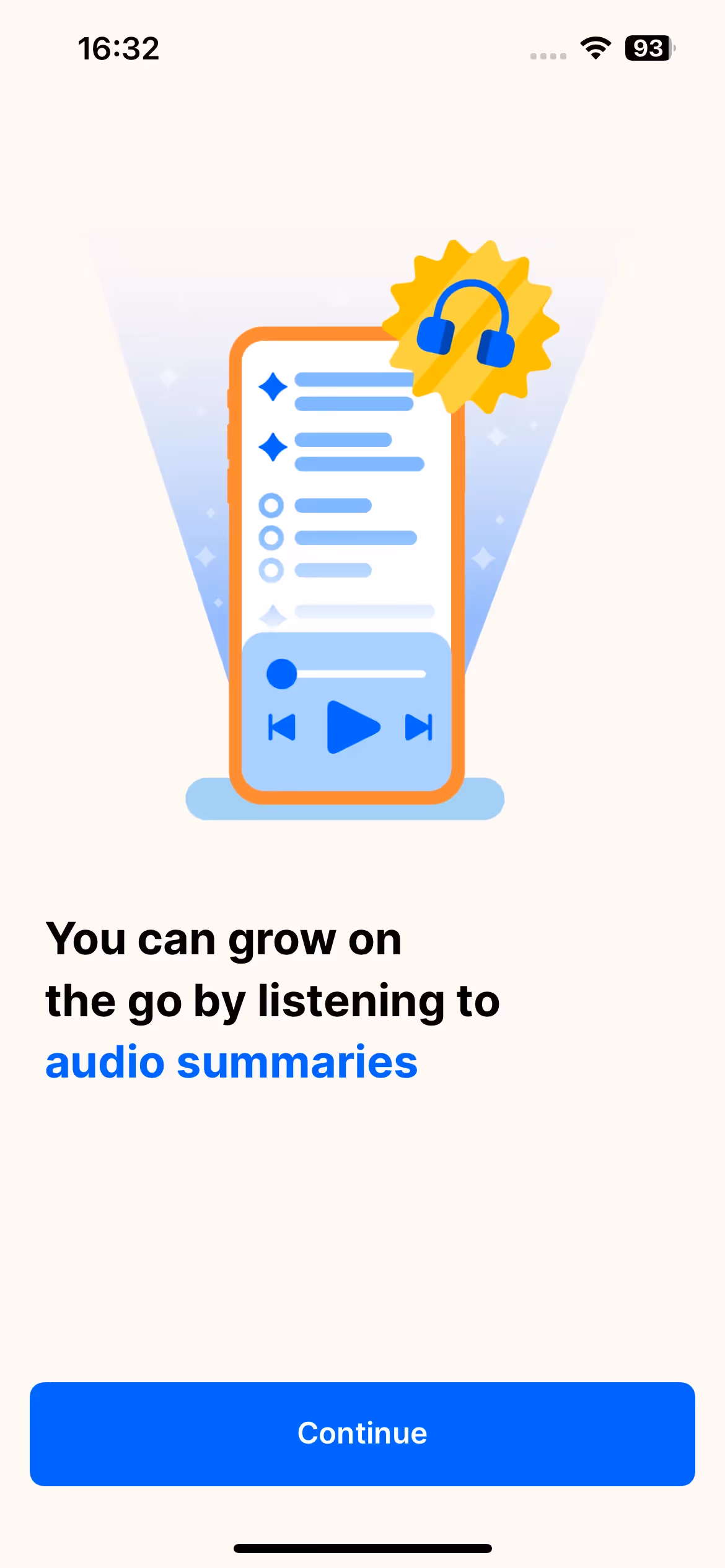Tap the Continue button

[x=362, y=1434]
